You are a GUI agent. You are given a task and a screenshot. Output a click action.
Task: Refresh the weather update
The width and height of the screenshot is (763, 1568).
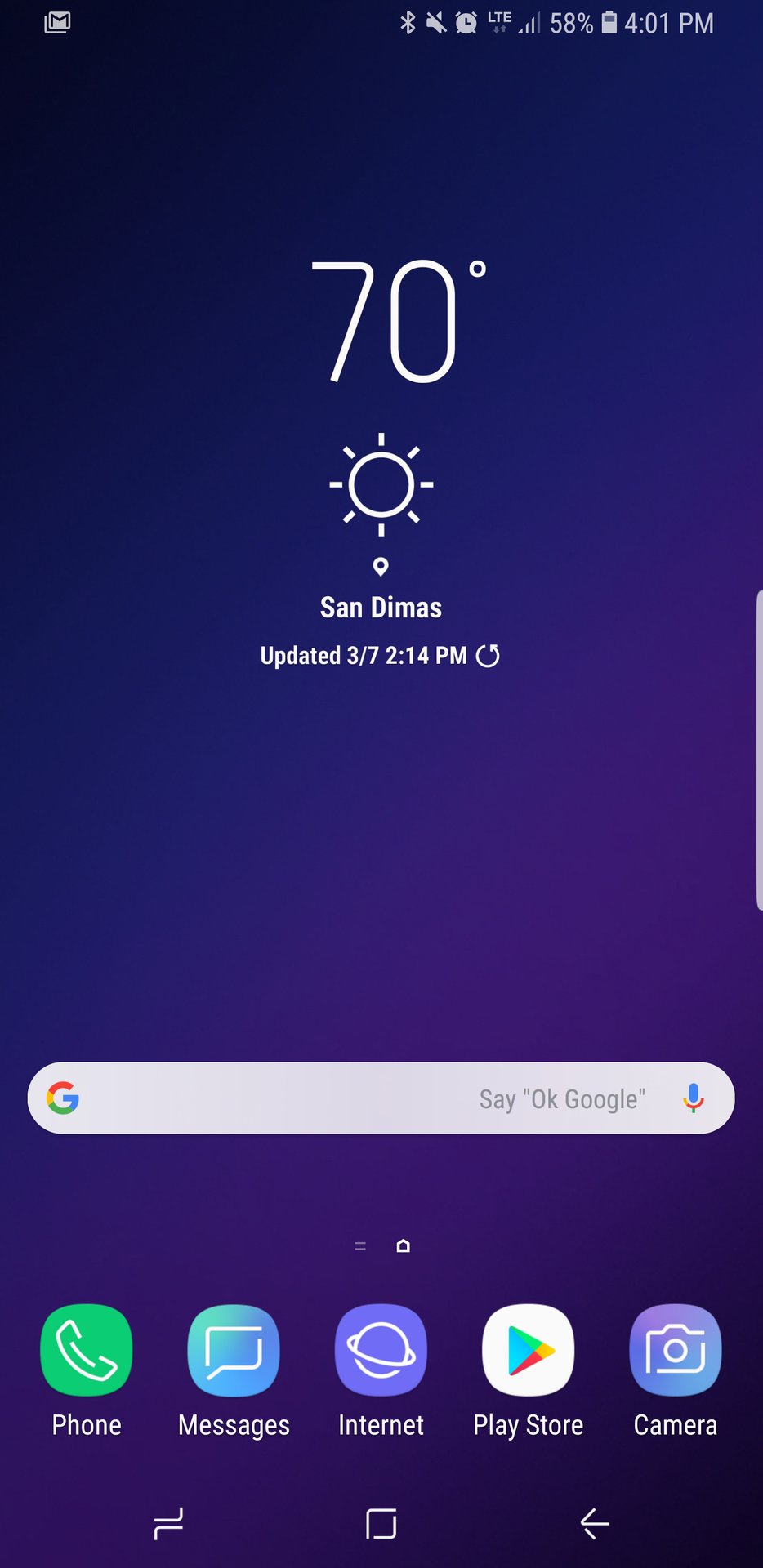[x=488, y=656]
